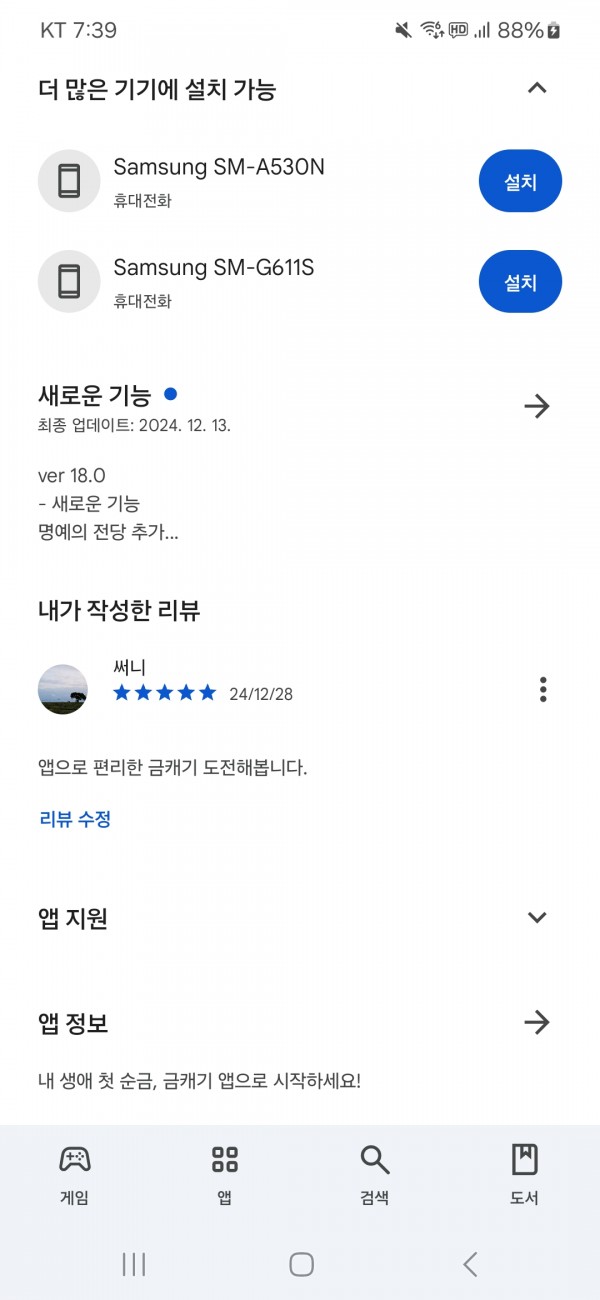600x1300 pixels.
Task: Go to the 도서 tab
Action: [524, 1175]
